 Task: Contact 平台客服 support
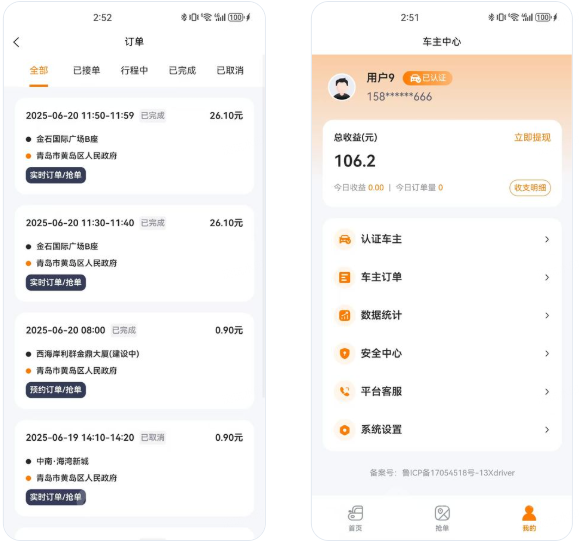click(442, 392)
